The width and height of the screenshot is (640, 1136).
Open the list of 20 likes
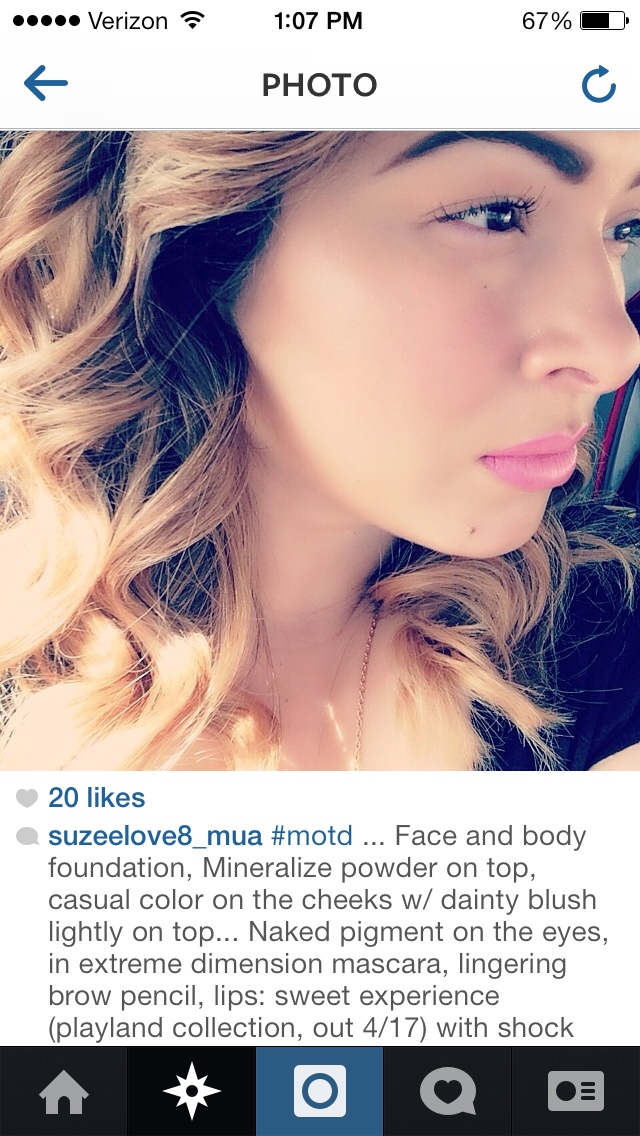point(96,798)
